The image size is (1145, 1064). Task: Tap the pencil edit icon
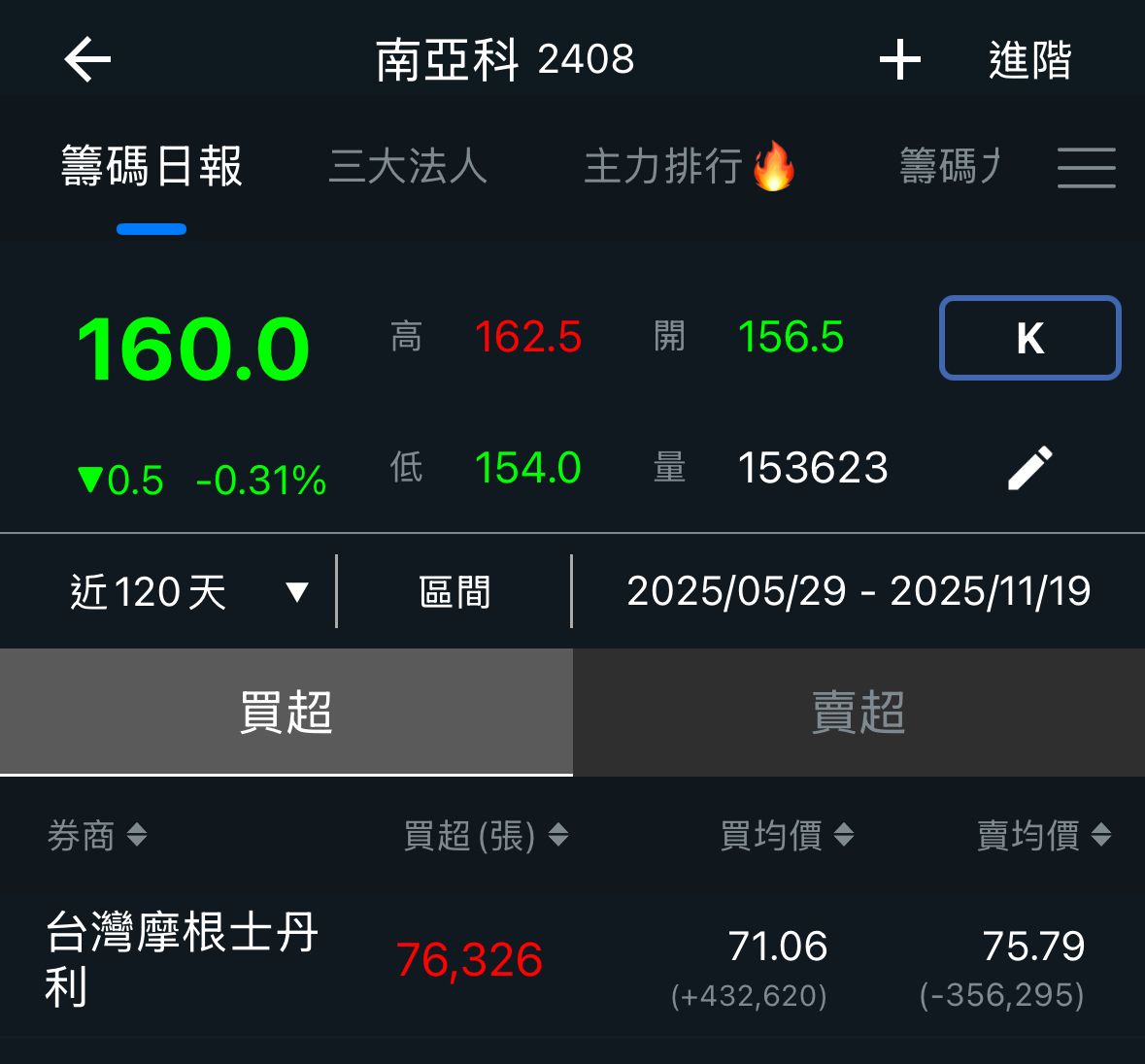pos(1029,468)
